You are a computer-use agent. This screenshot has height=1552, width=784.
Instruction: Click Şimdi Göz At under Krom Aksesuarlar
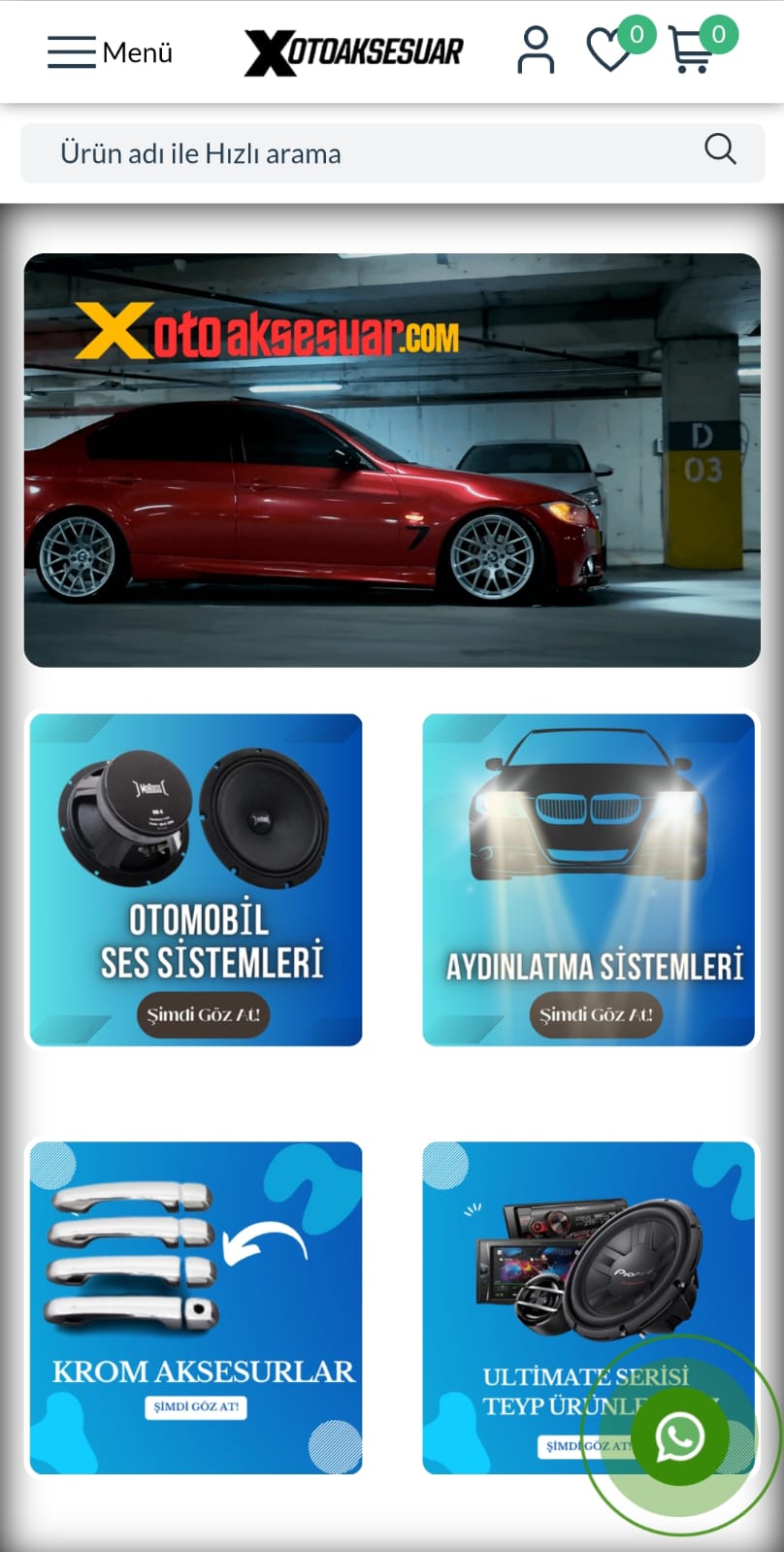197,1406
